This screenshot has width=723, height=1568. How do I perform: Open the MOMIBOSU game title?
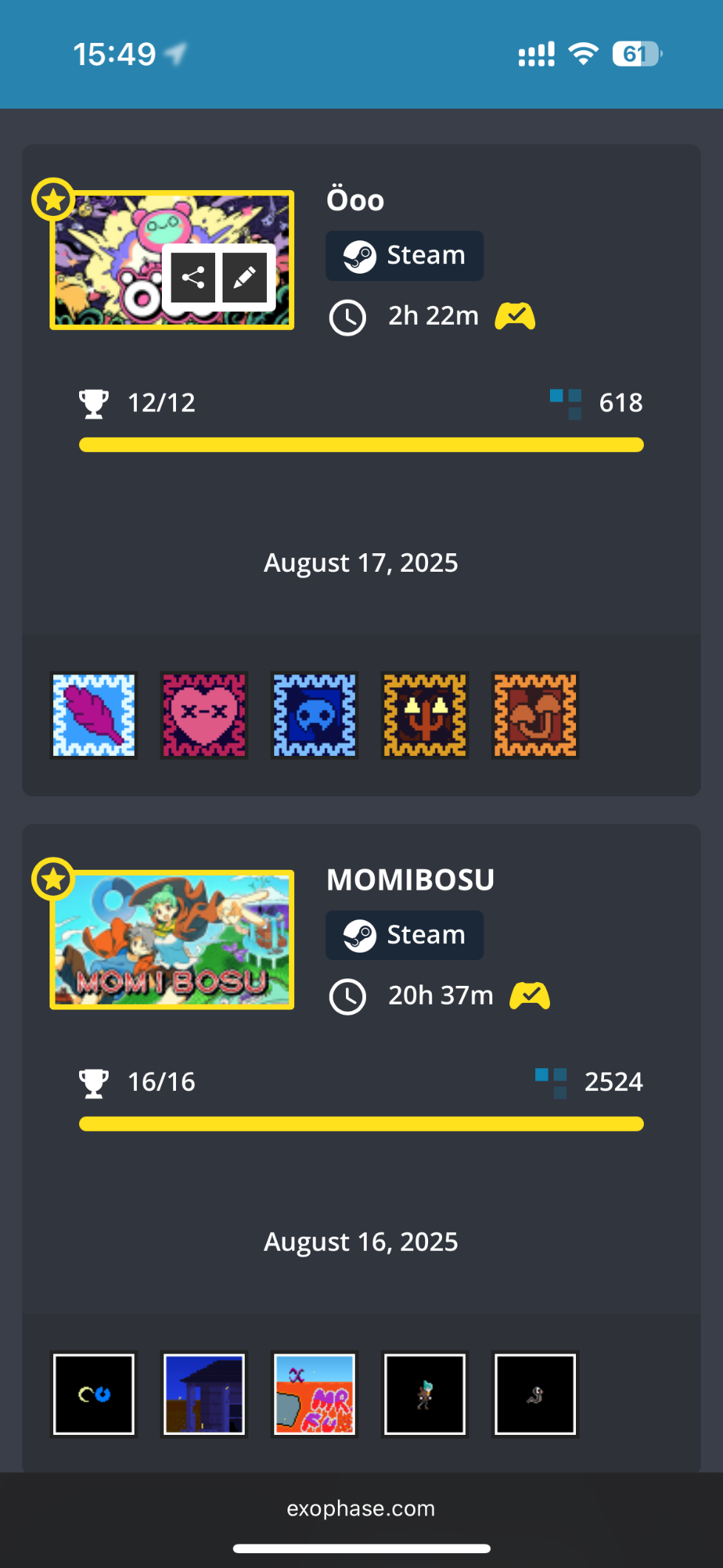click(410, 879)
